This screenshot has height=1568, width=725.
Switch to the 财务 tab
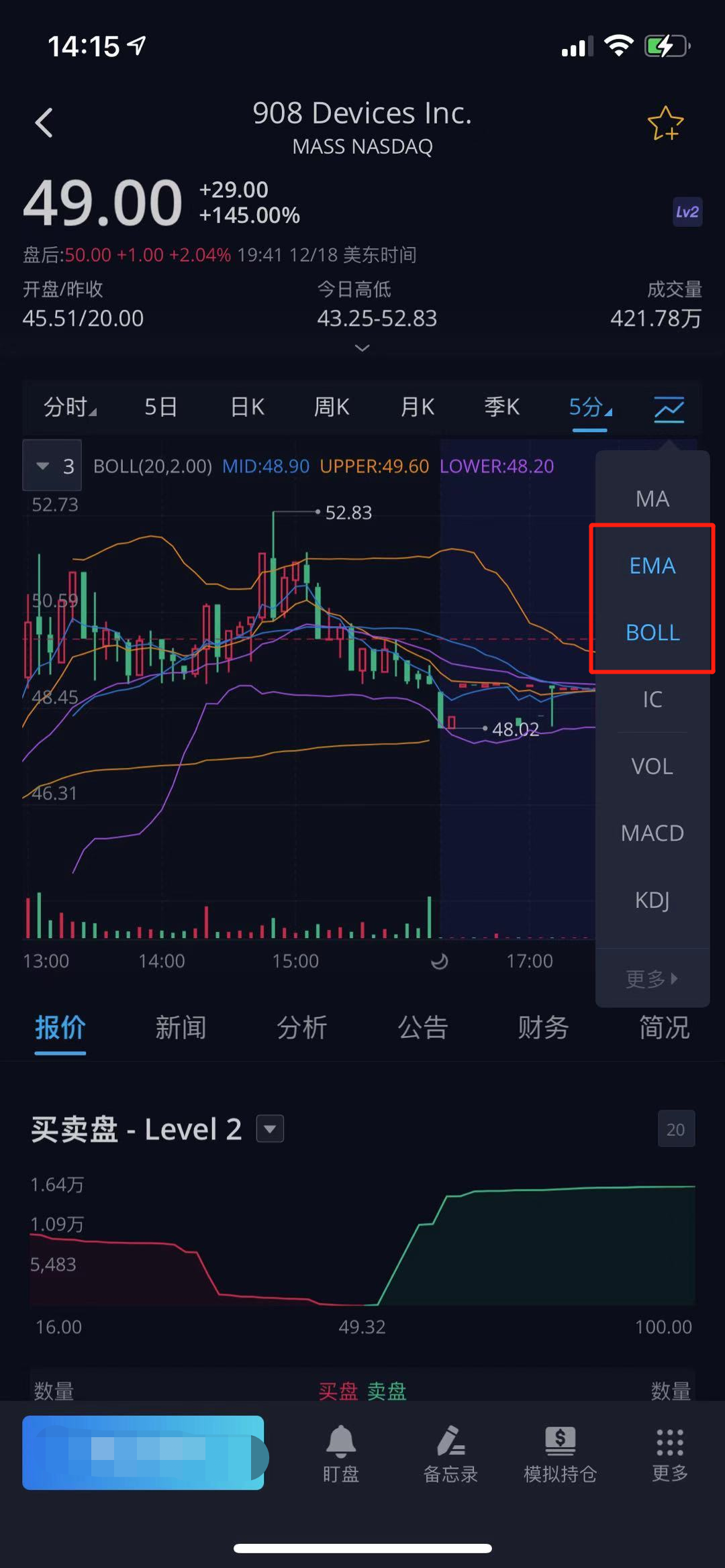click(543, 1027)
